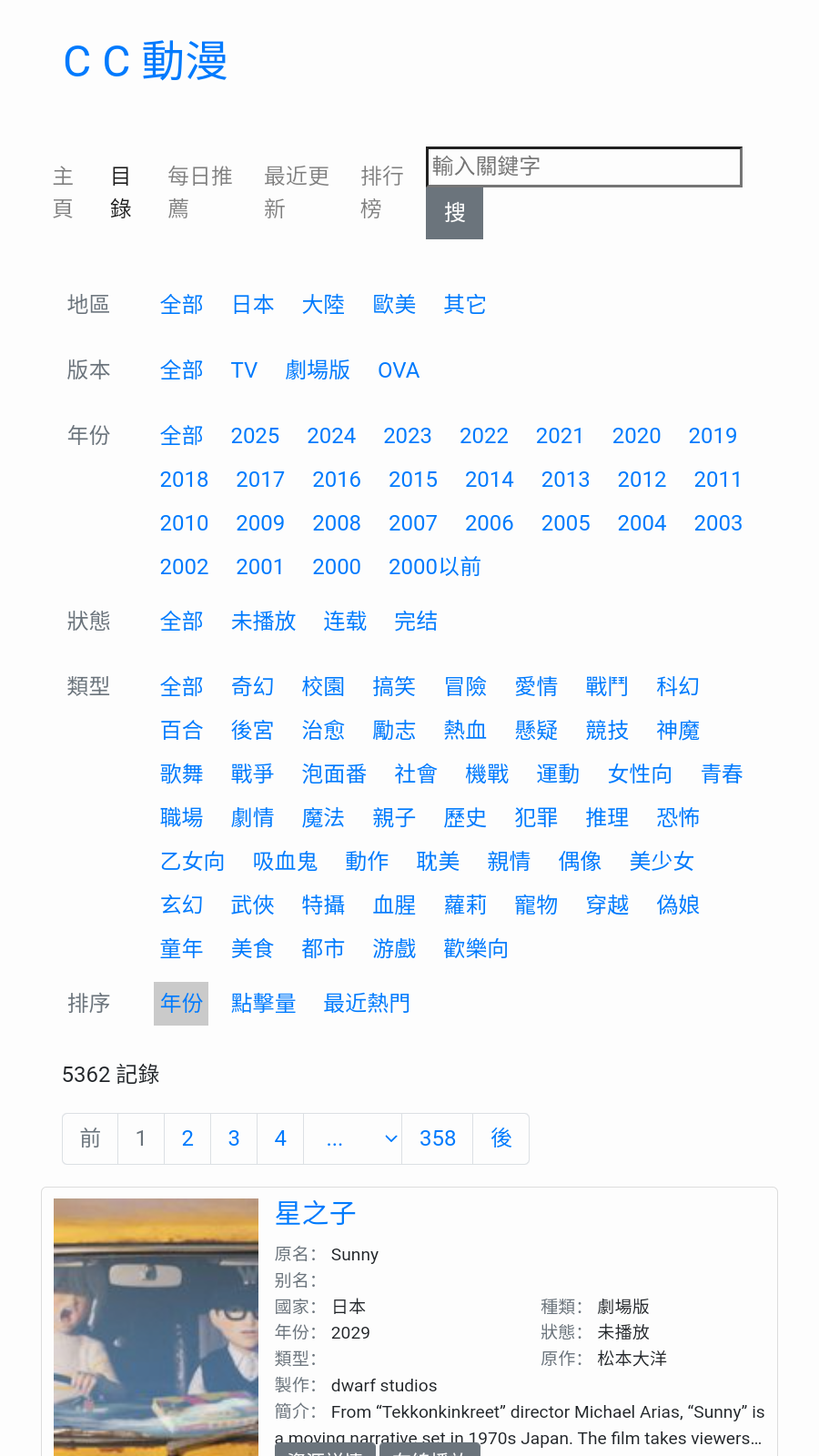
Task: Sort results by 點擊量
Action: pyautogui.click(x=263, y=1004)
